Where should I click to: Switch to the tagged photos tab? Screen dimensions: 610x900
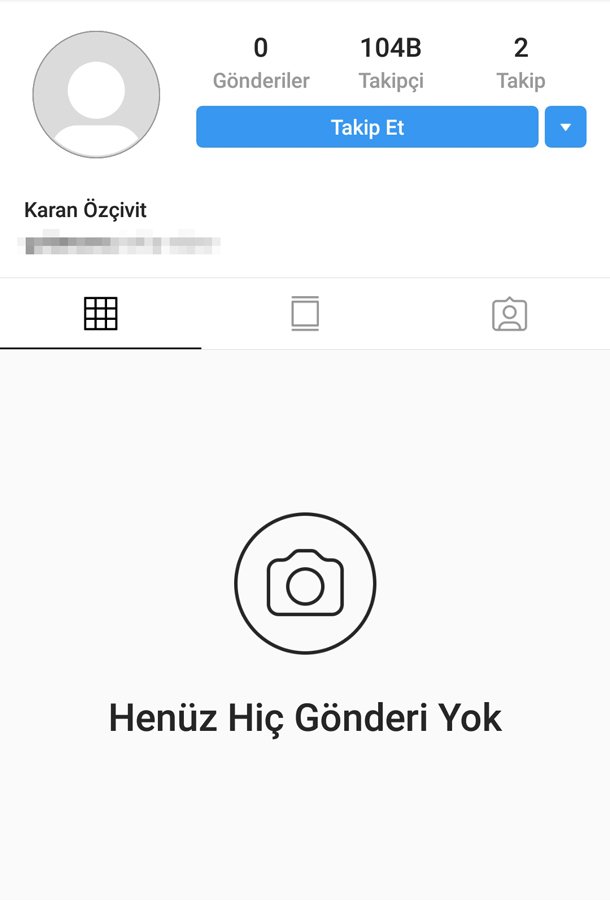pos(509,314)
